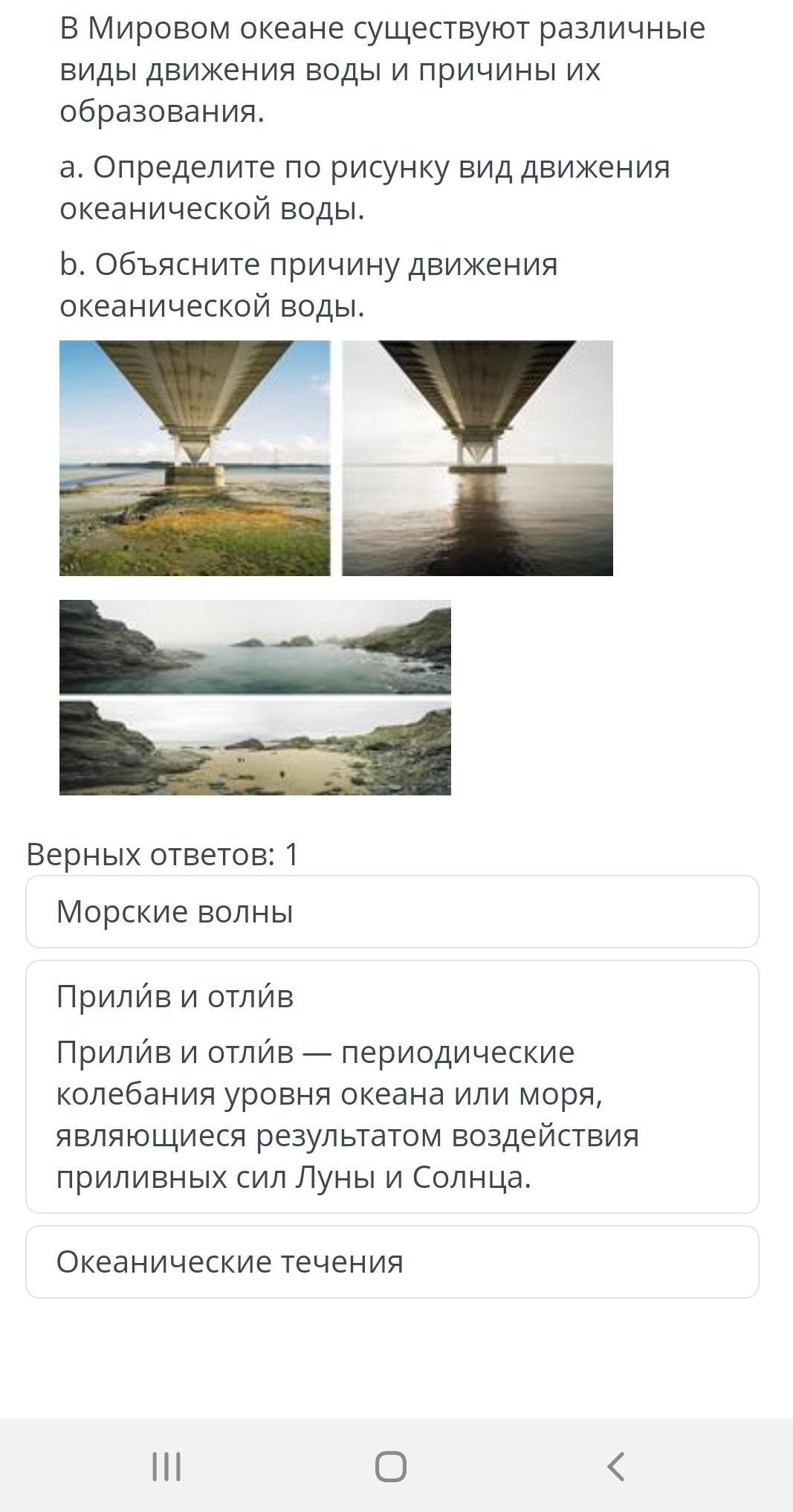Screen dimensions: 793x1512
Task: Pick 'Океанические течения' as the answer
Action: [x=392, y=1261]
